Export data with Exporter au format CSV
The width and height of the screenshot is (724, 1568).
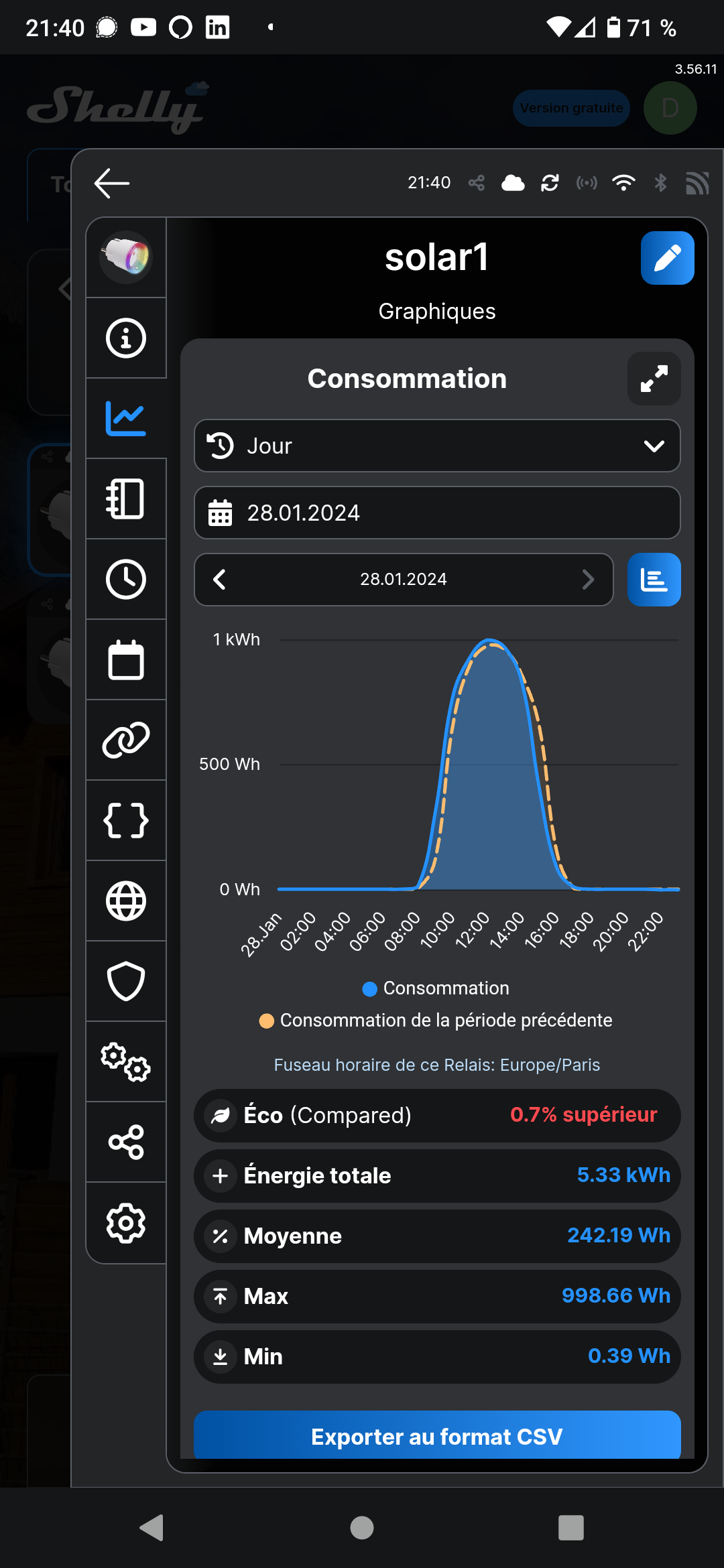point(437,1437)
